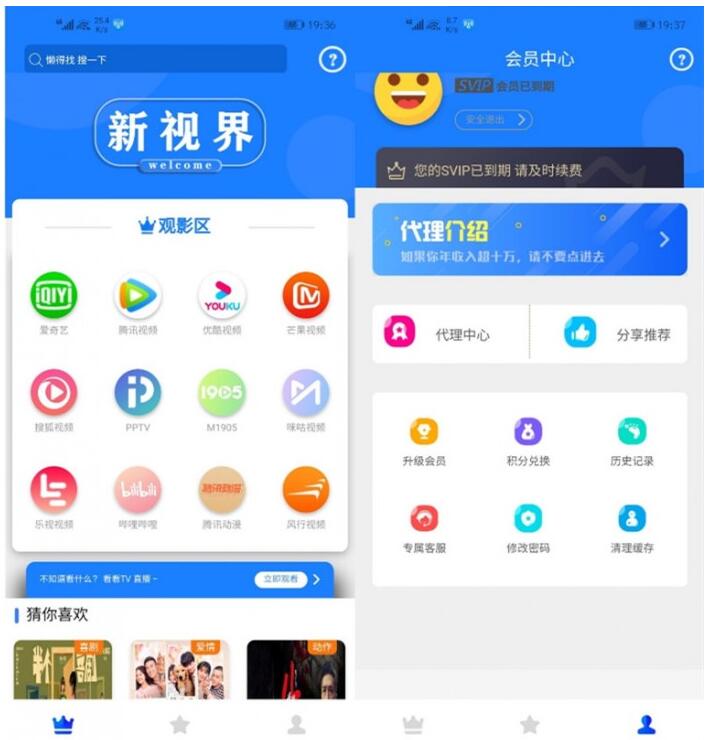Tap the SVIP expired renewal notice
This screenshot has width=710, height=740.
[529, 170]
